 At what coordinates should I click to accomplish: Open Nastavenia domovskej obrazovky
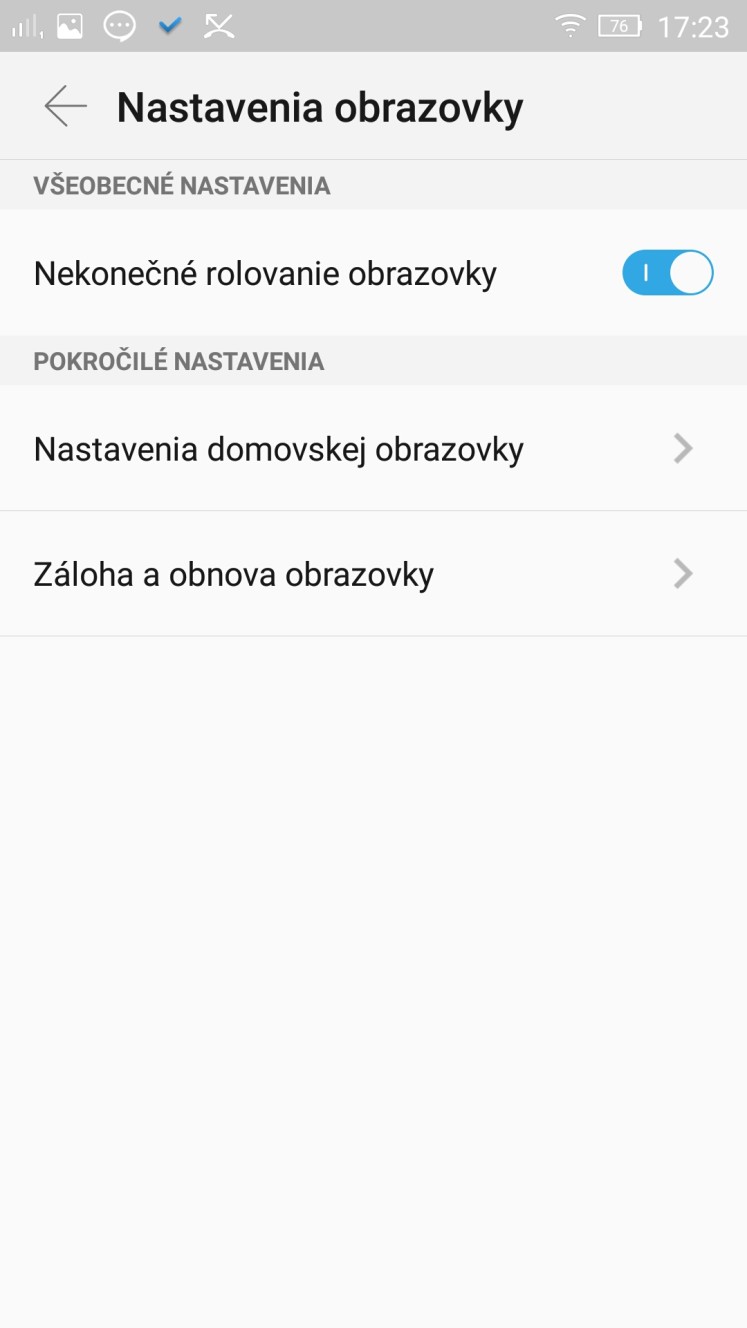373,449
